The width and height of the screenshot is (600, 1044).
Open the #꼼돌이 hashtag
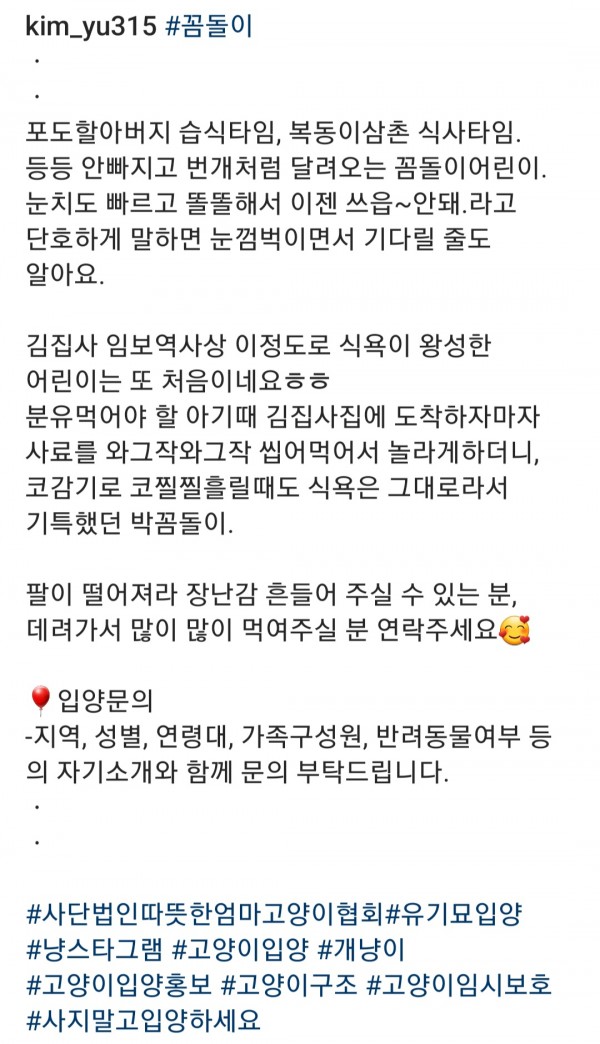pos(208,27)
